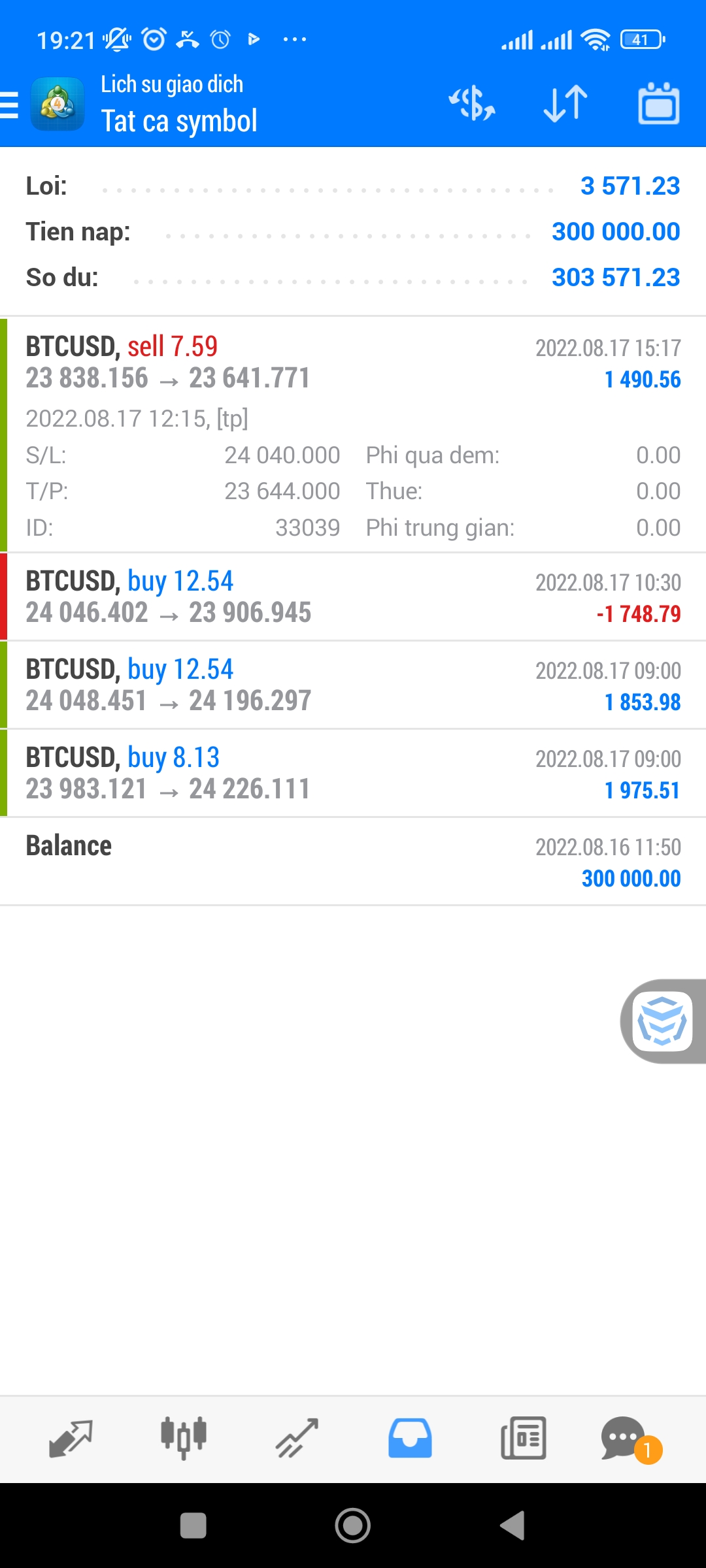
Task: Expand the BTCUSD buy trade with 1 853.98 profit
Action: pyautogui.click(x=353, y=685)
